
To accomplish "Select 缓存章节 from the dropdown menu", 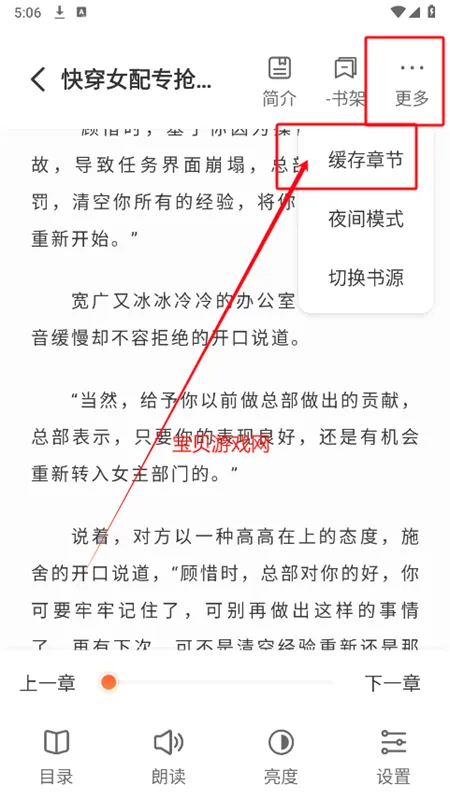I will tap(365, 160).
